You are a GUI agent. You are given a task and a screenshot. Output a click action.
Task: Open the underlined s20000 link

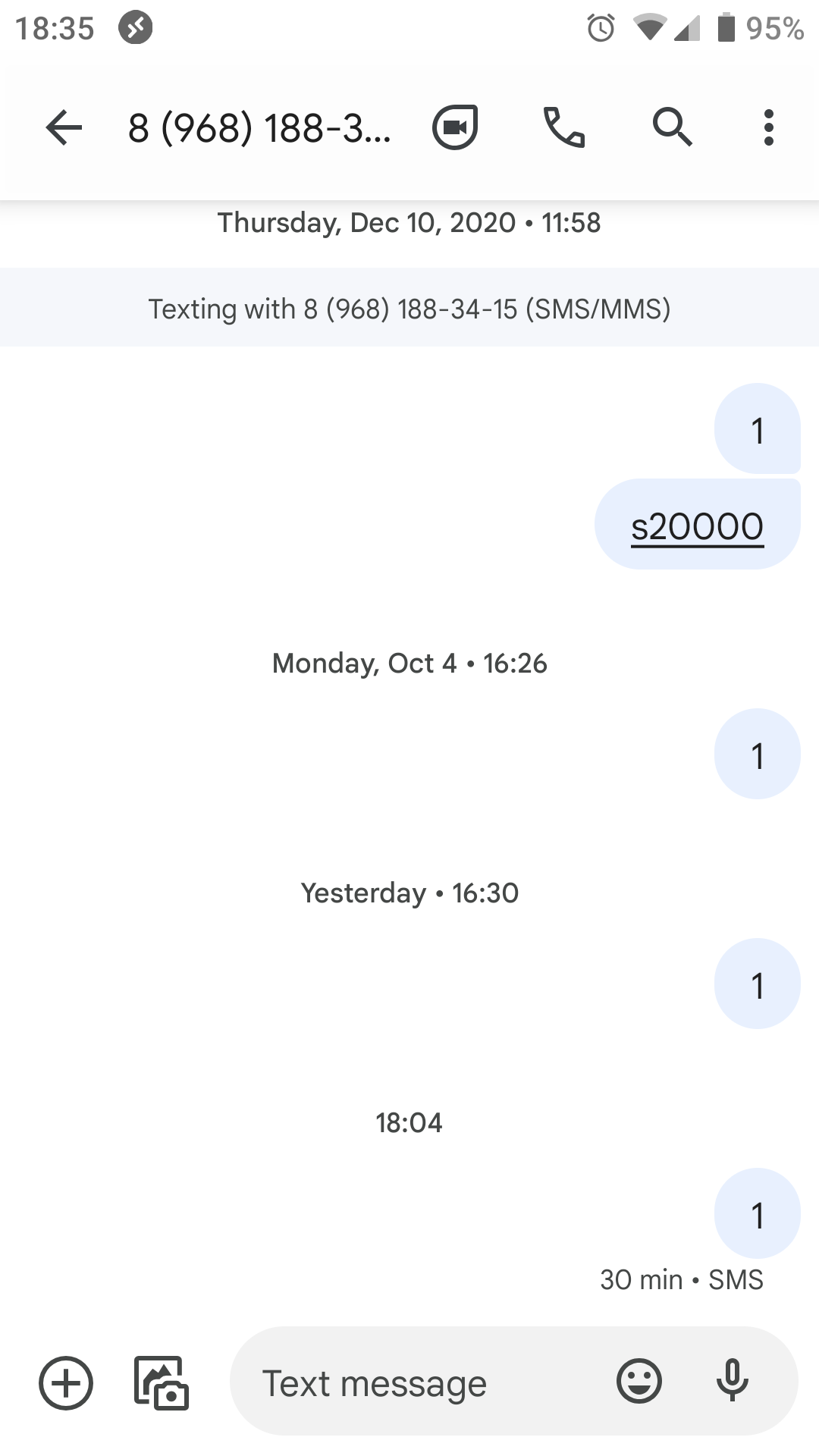(x=697, y=526)
